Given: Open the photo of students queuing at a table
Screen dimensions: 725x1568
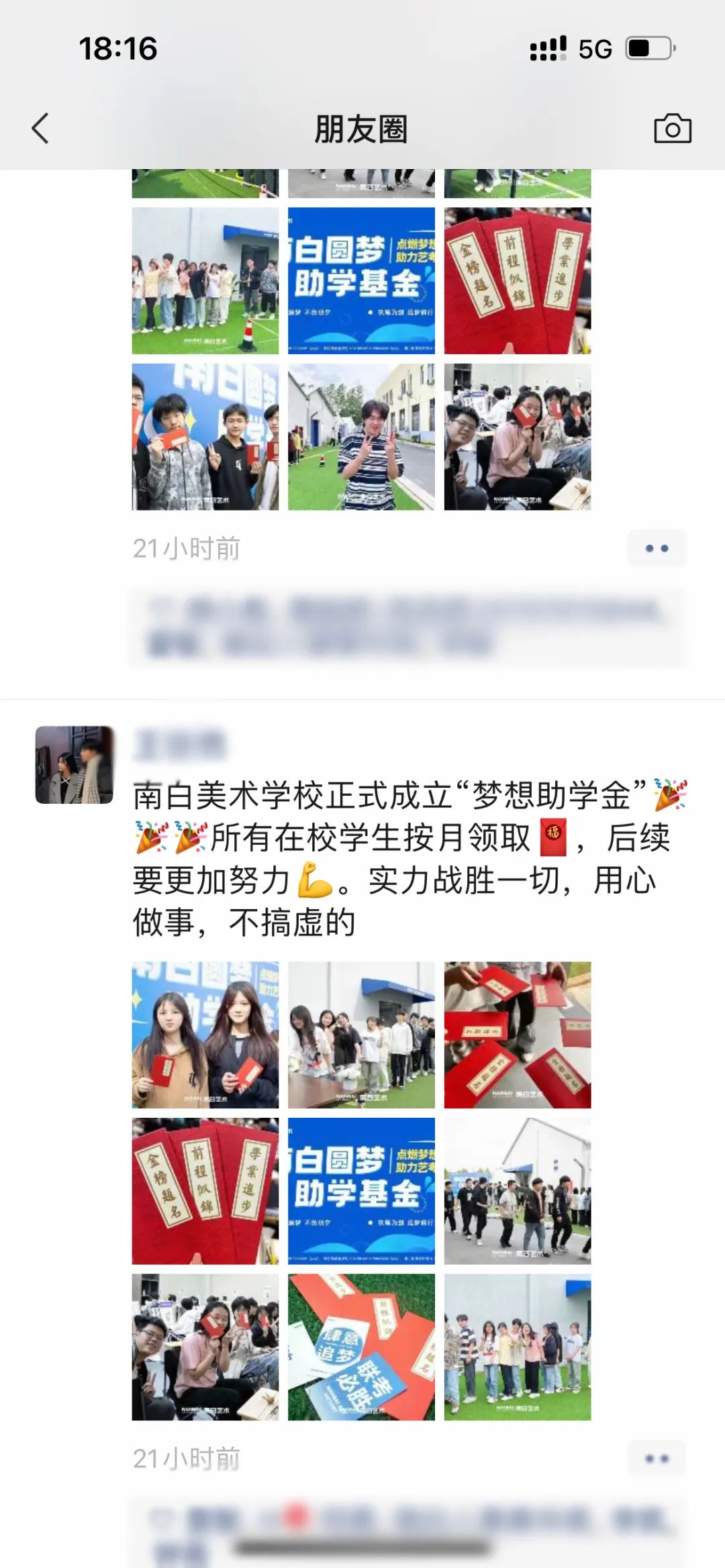Looking at the screenshot, I should point(361,1035).
